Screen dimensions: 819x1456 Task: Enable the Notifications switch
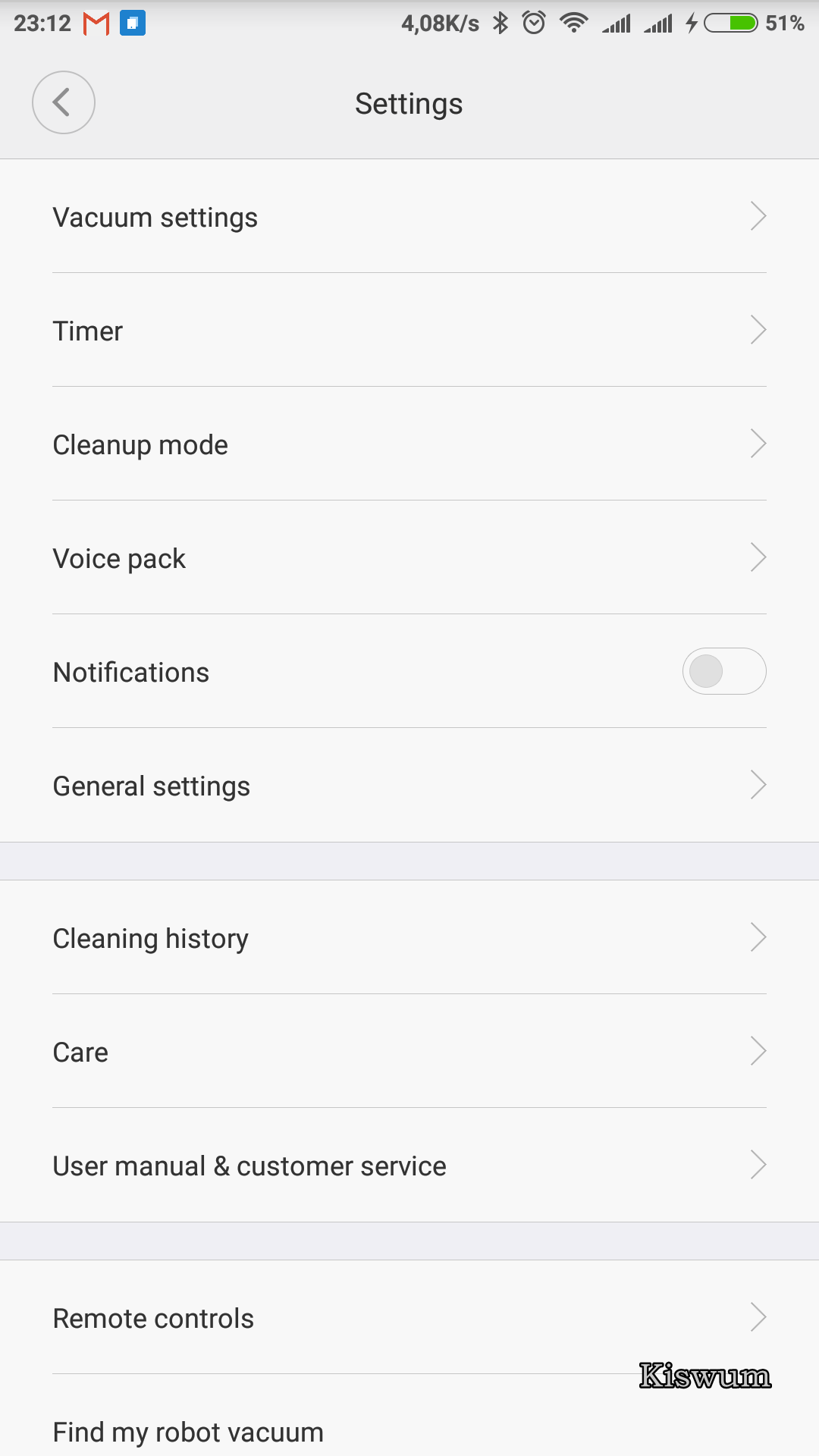click(724, 671)
